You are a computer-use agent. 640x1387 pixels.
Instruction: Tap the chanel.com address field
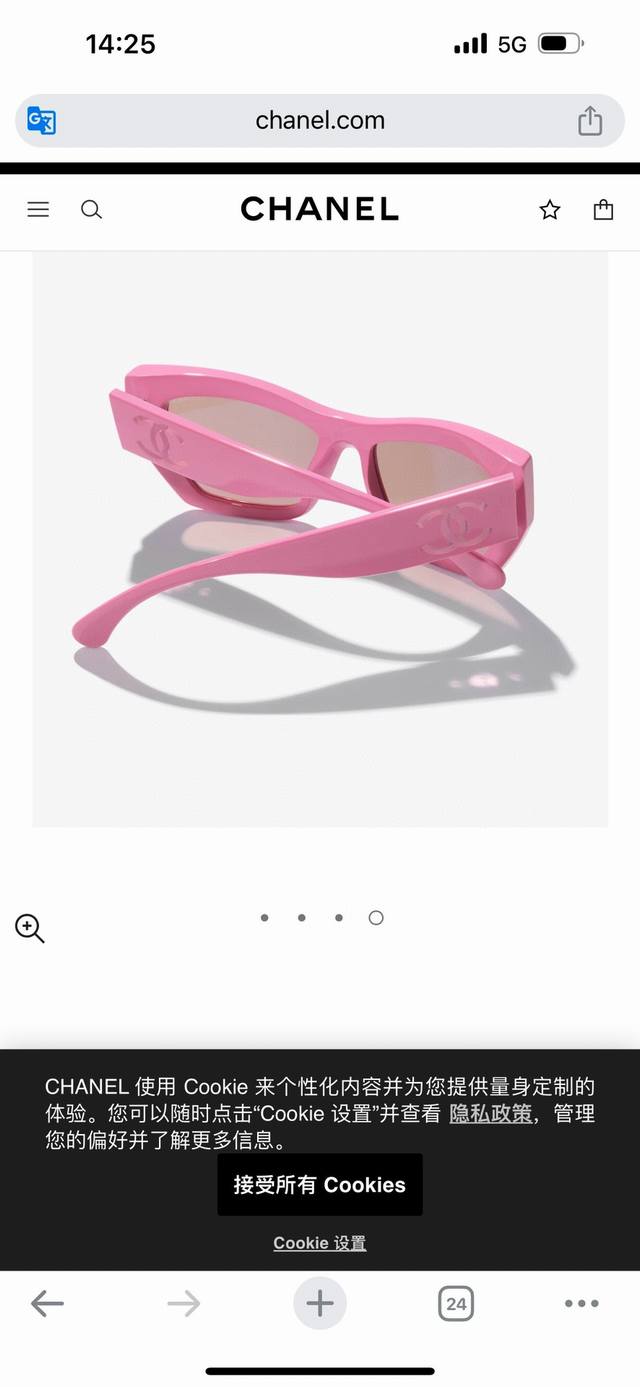320,121
